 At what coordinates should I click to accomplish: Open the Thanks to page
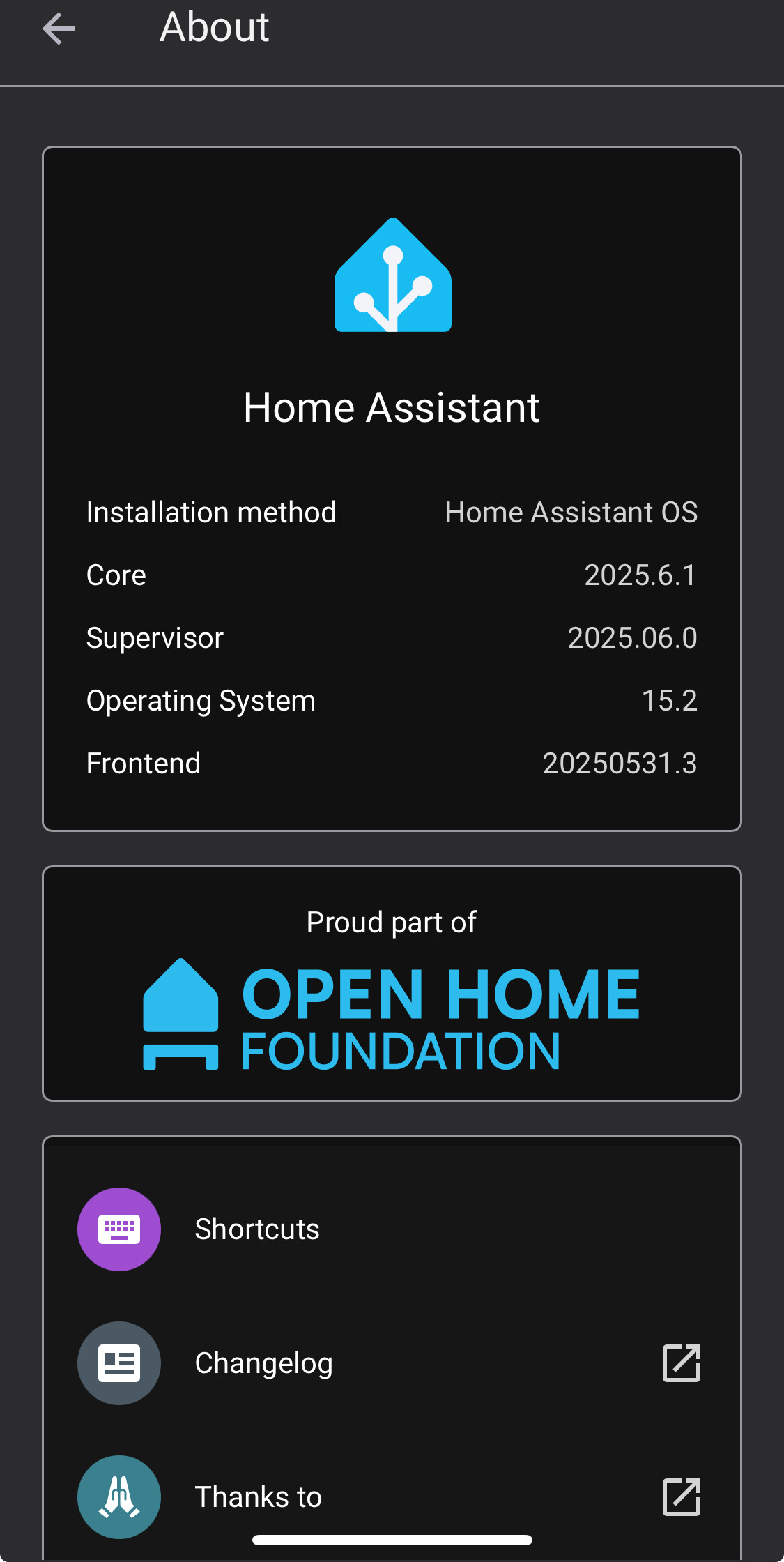(258, 1496)
